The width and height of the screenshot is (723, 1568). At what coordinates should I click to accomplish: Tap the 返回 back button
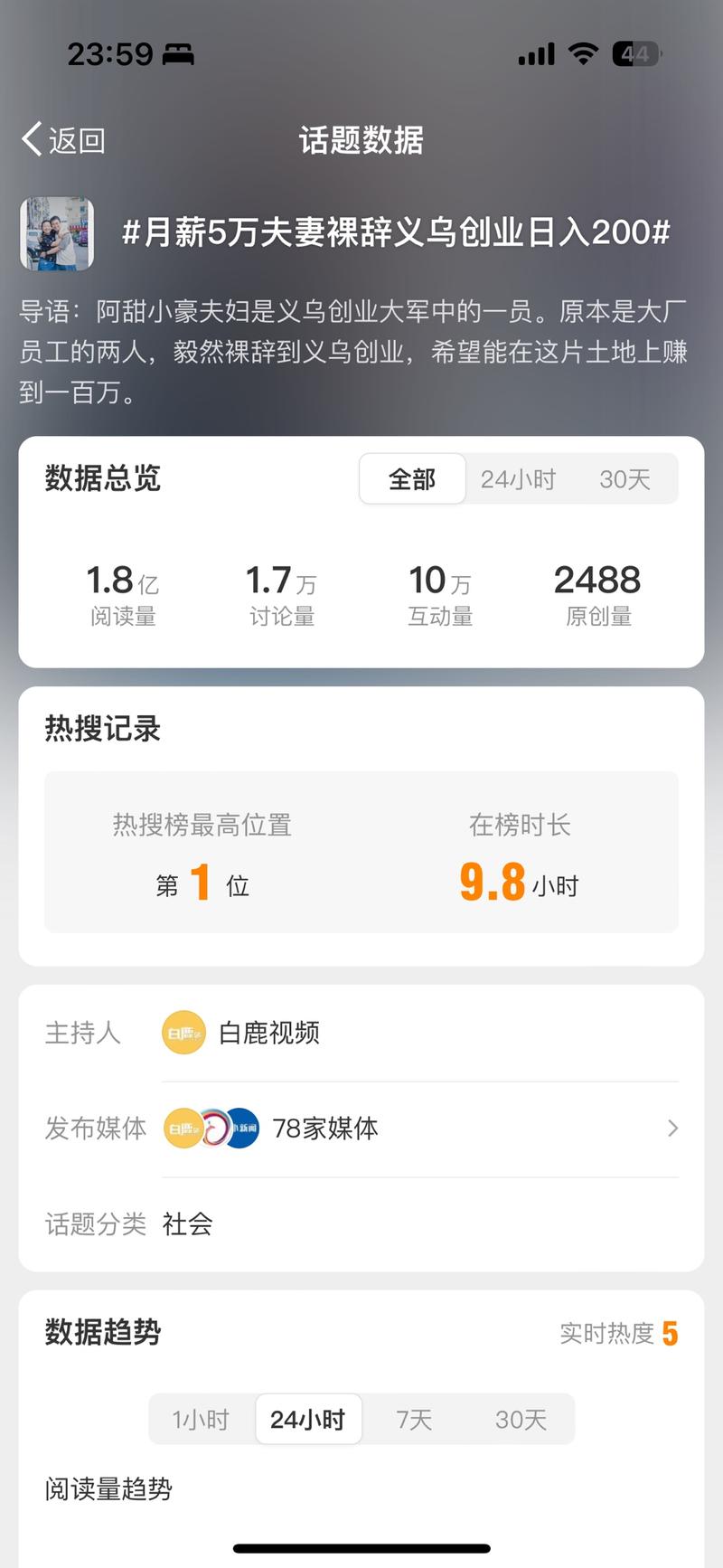coord(63,139)
